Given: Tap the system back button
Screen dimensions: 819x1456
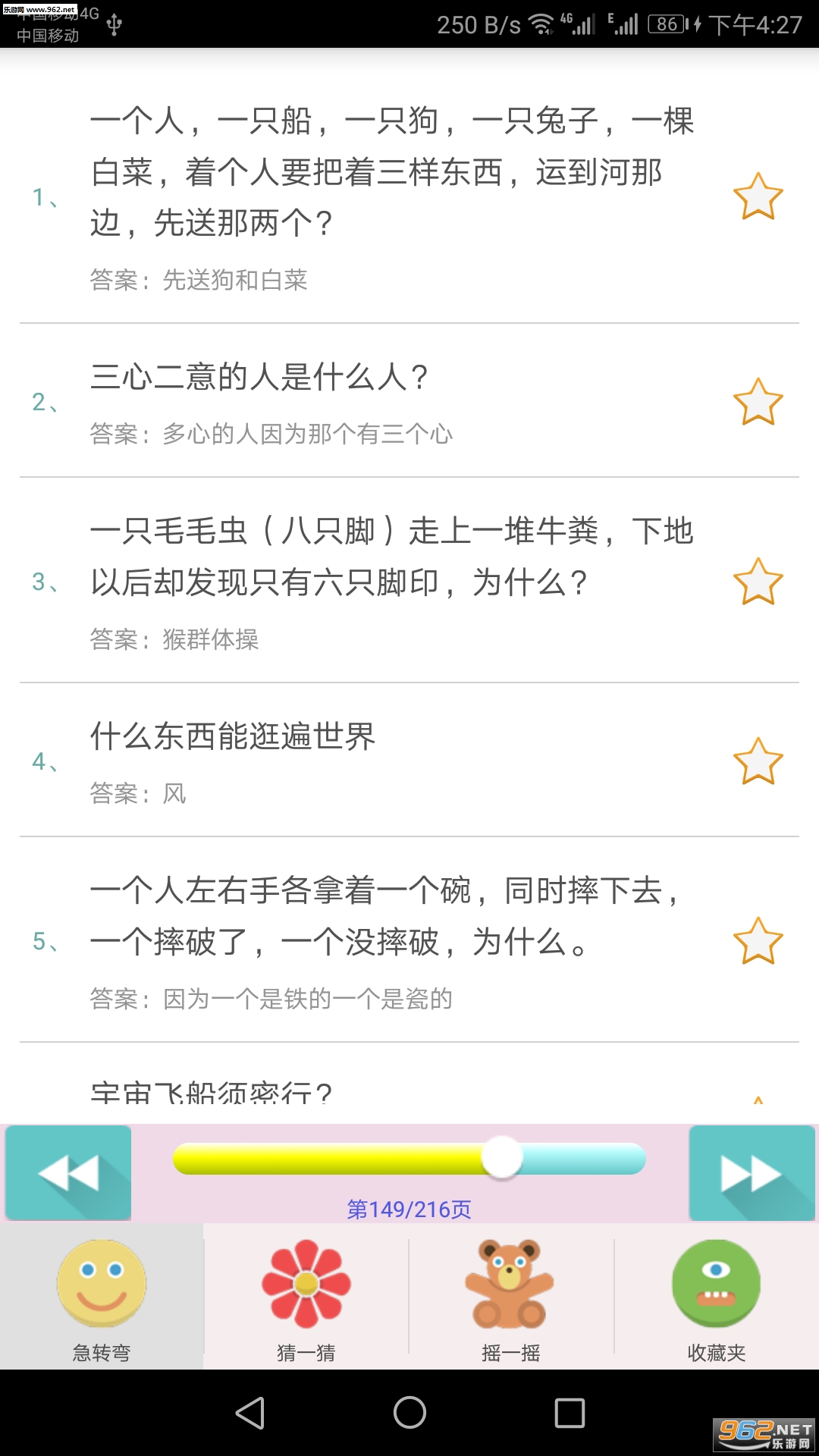Looking at the screenshot, I should click(x=250, y=1413).
